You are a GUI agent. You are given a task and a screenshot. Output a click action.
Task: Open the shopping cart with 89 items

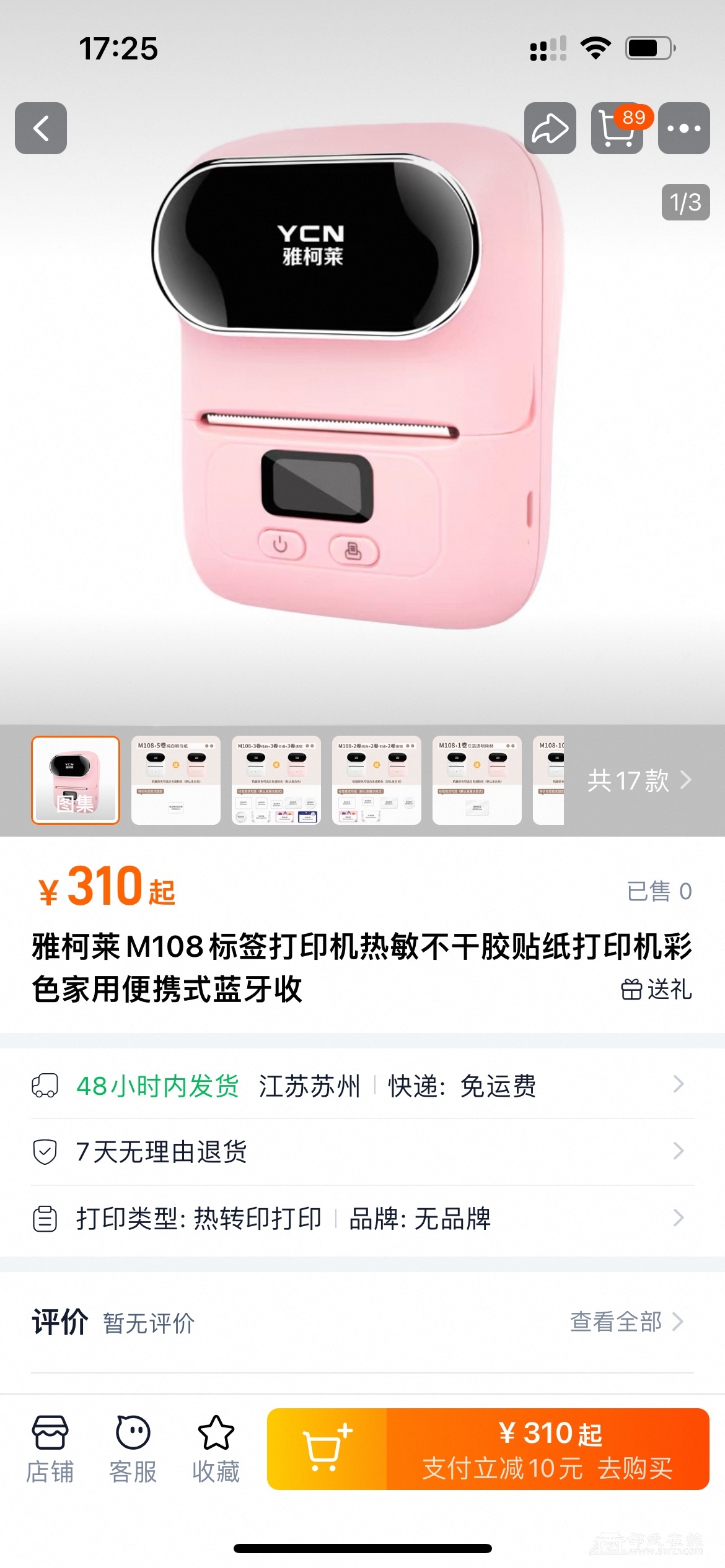(617, 128)
